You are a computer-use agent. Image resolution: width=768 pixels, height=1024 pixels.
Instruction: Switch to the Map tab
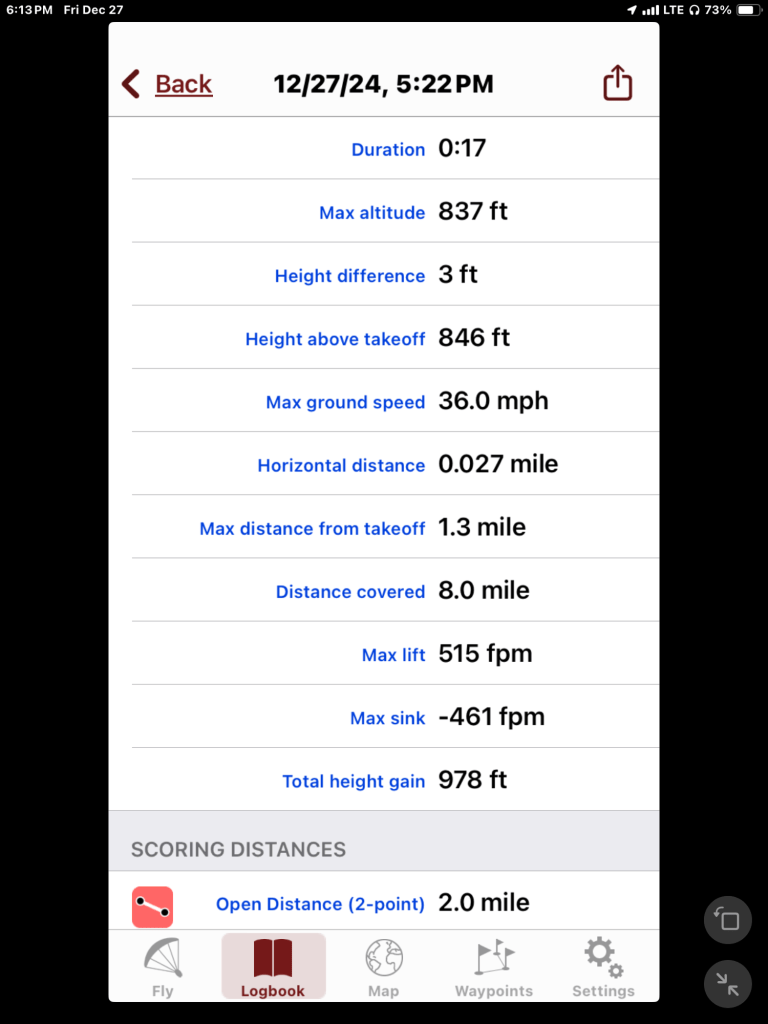click(383, 968)
